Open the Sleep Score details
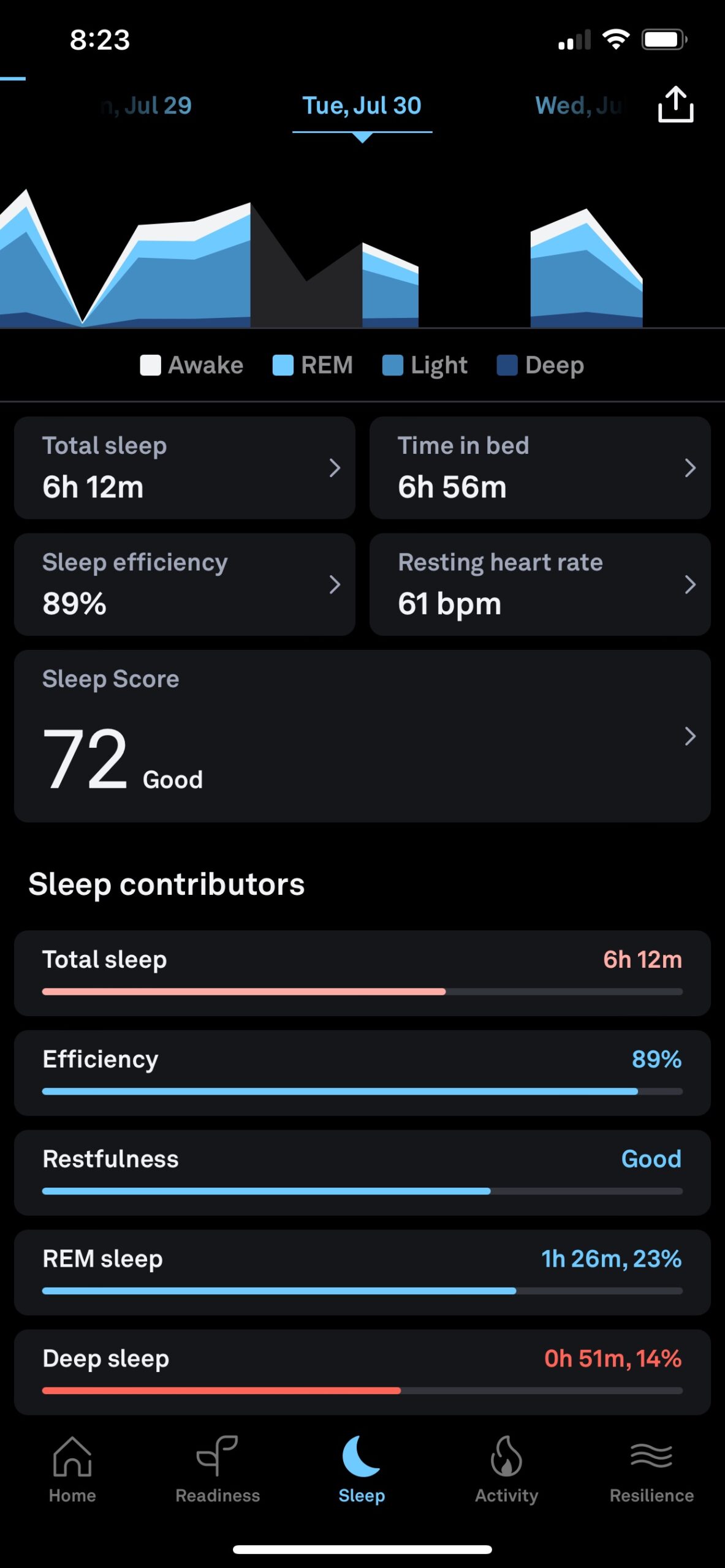Image resolution: width=725 pixels, height=1568 pixels. [362, 736]
